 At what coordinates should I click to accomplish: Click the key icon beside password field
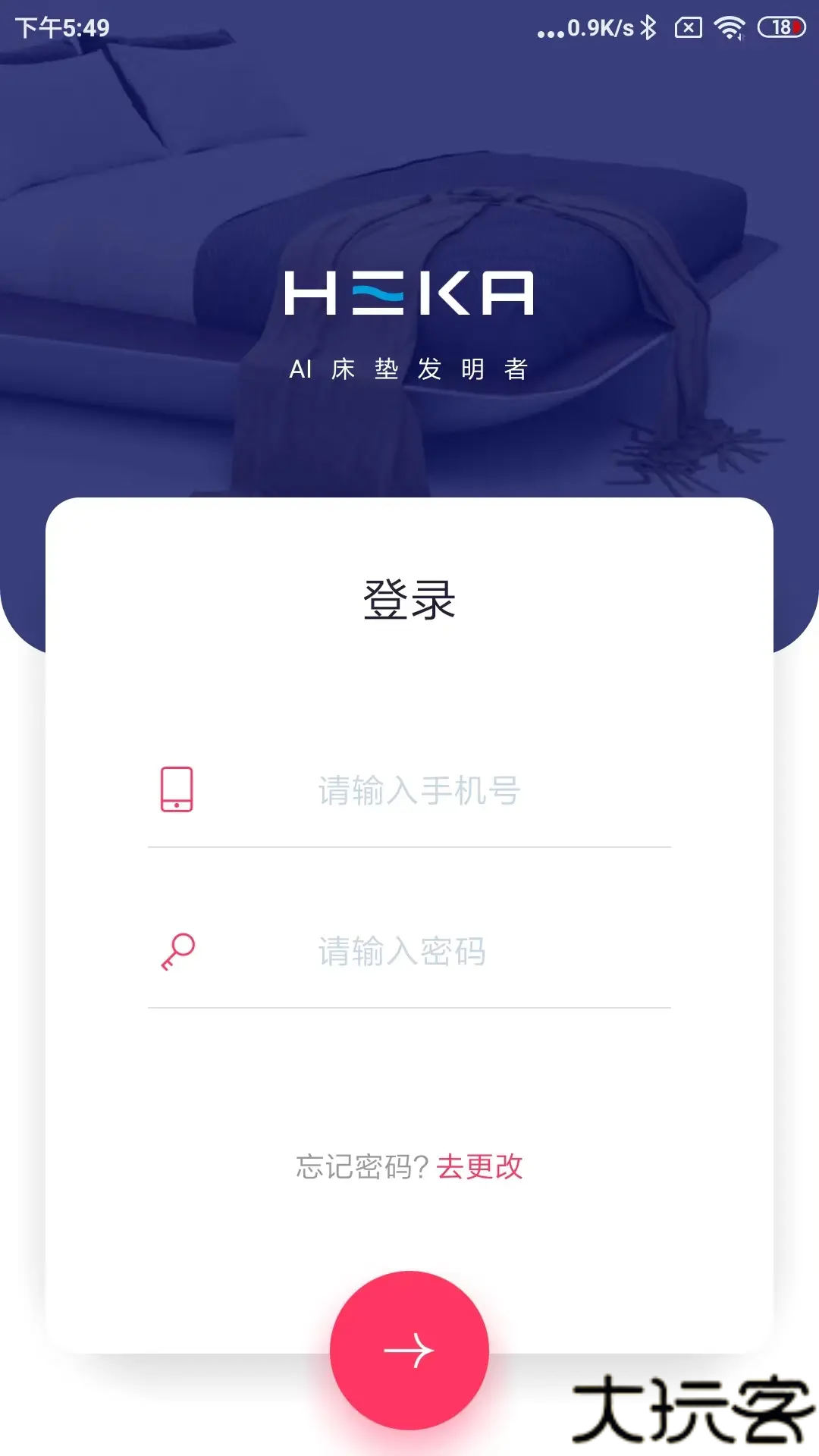[x=177, y=950]
